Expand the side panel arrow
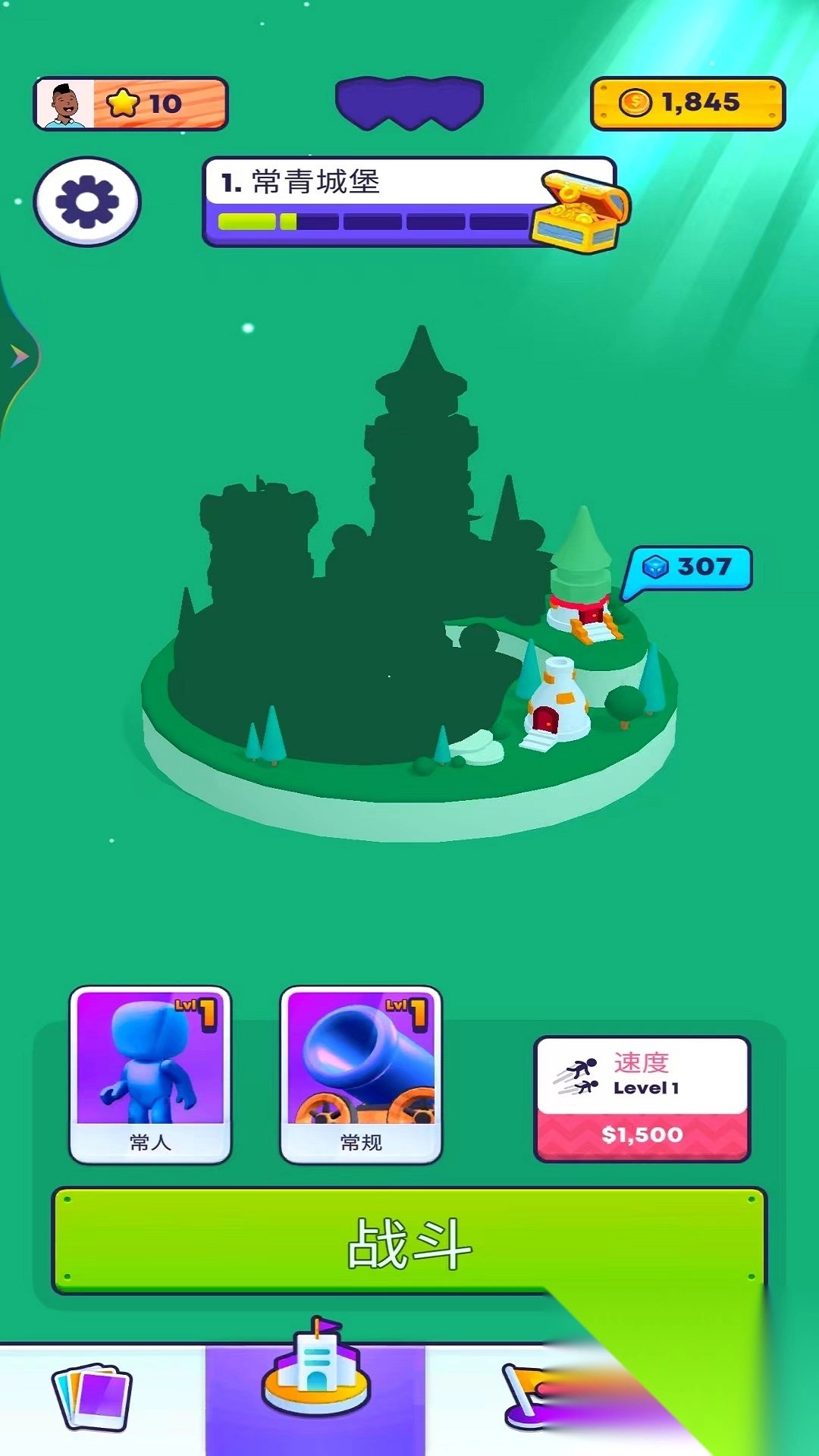The width and height of the screenshot is (819, 1456). pyautogui.click(x=19, y=356)
